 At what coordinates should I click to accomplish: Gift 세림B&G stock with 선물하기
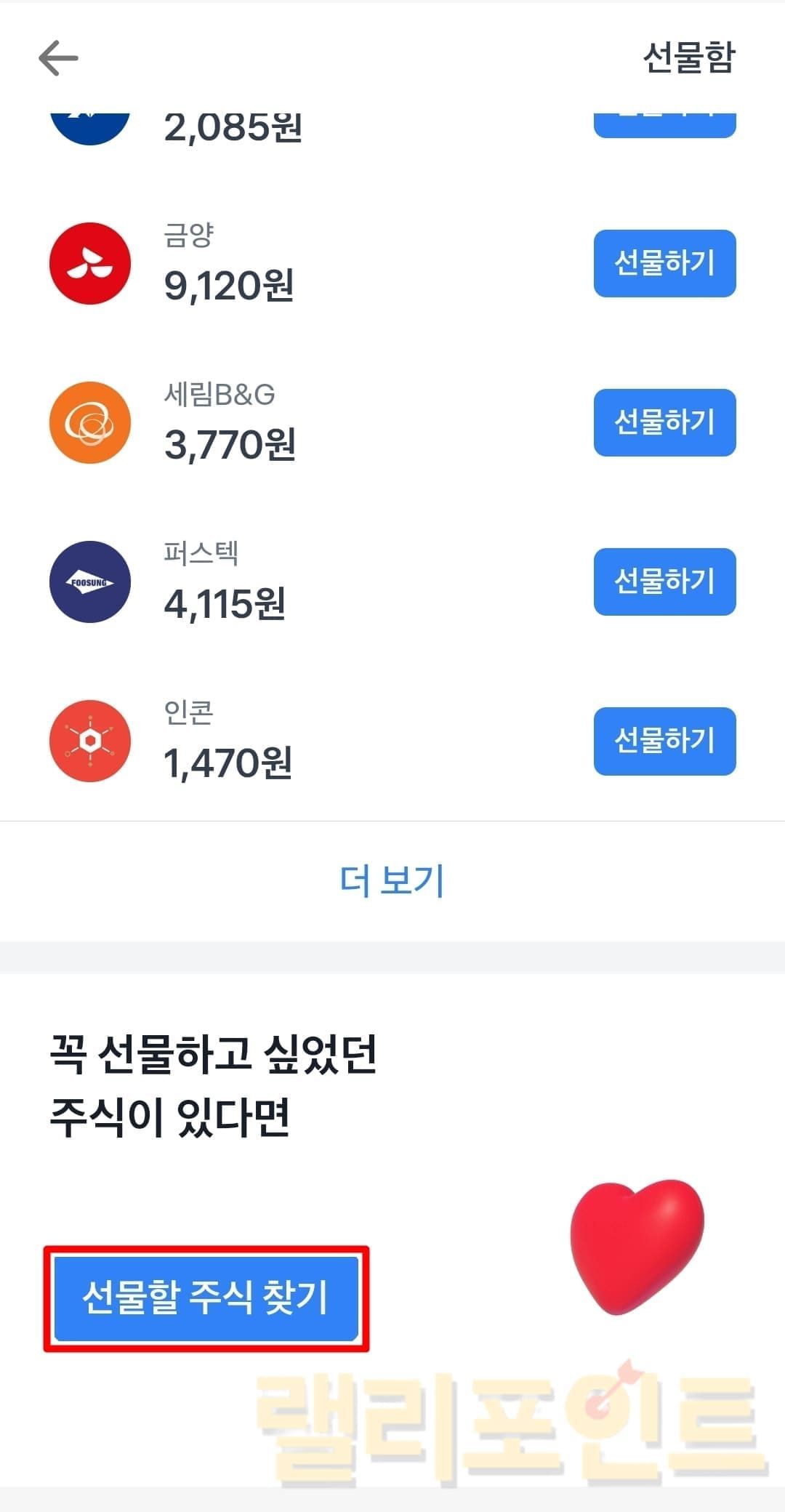664,422
